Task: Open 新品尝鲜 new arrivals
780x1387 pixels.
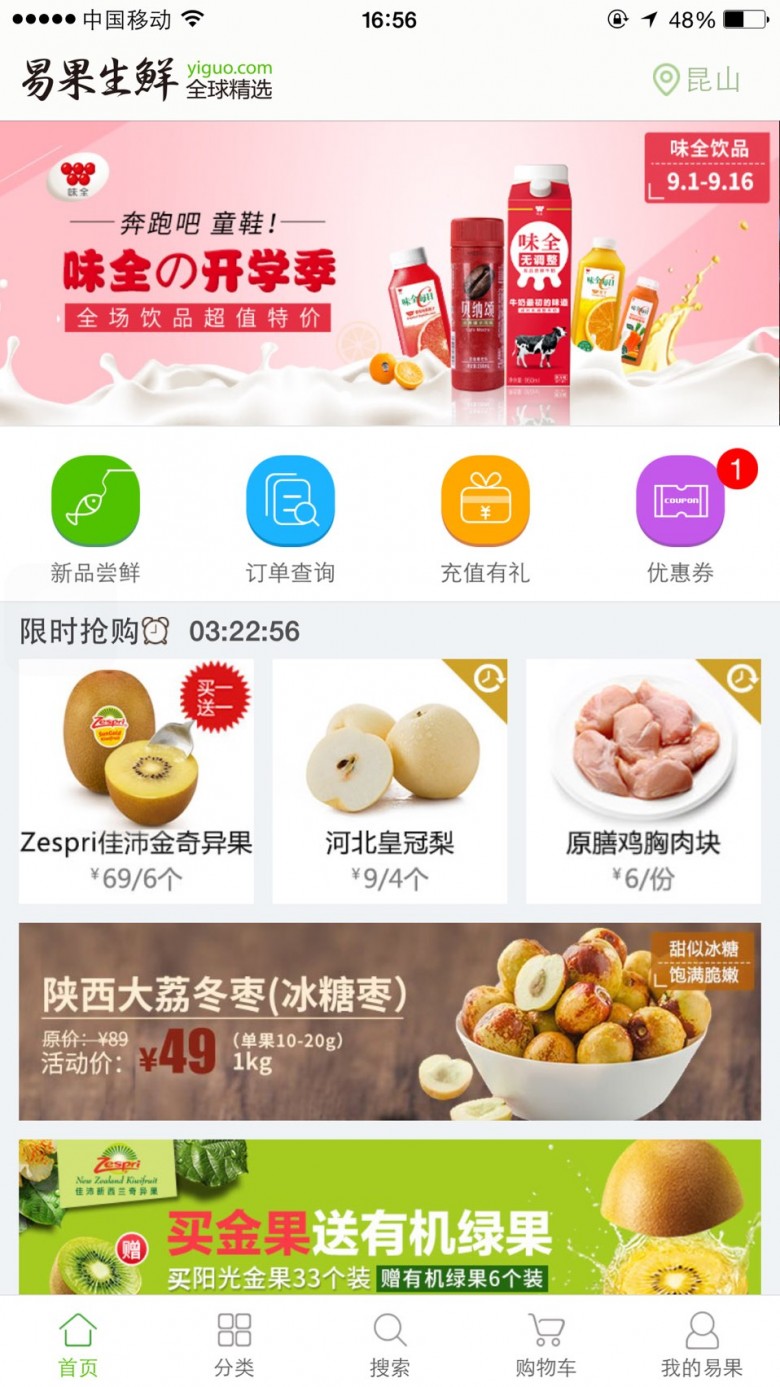Action: coord(95,501)
